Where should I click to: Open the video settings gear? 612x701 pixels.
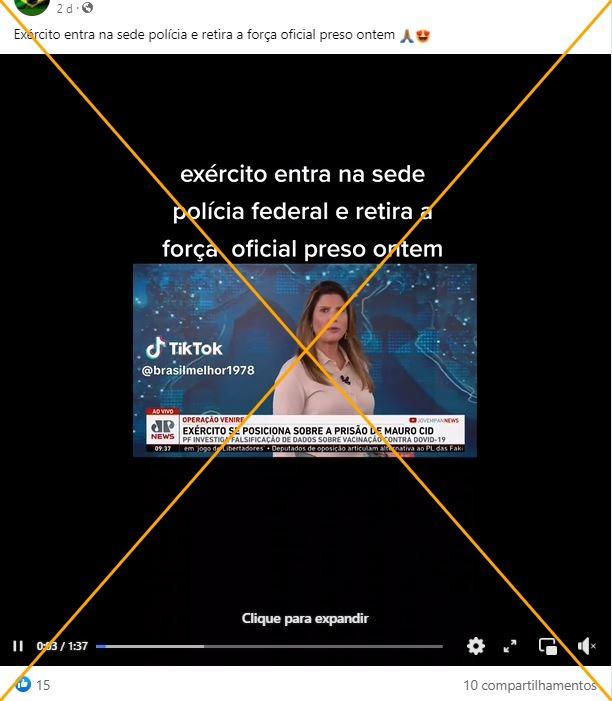[476, 646]
